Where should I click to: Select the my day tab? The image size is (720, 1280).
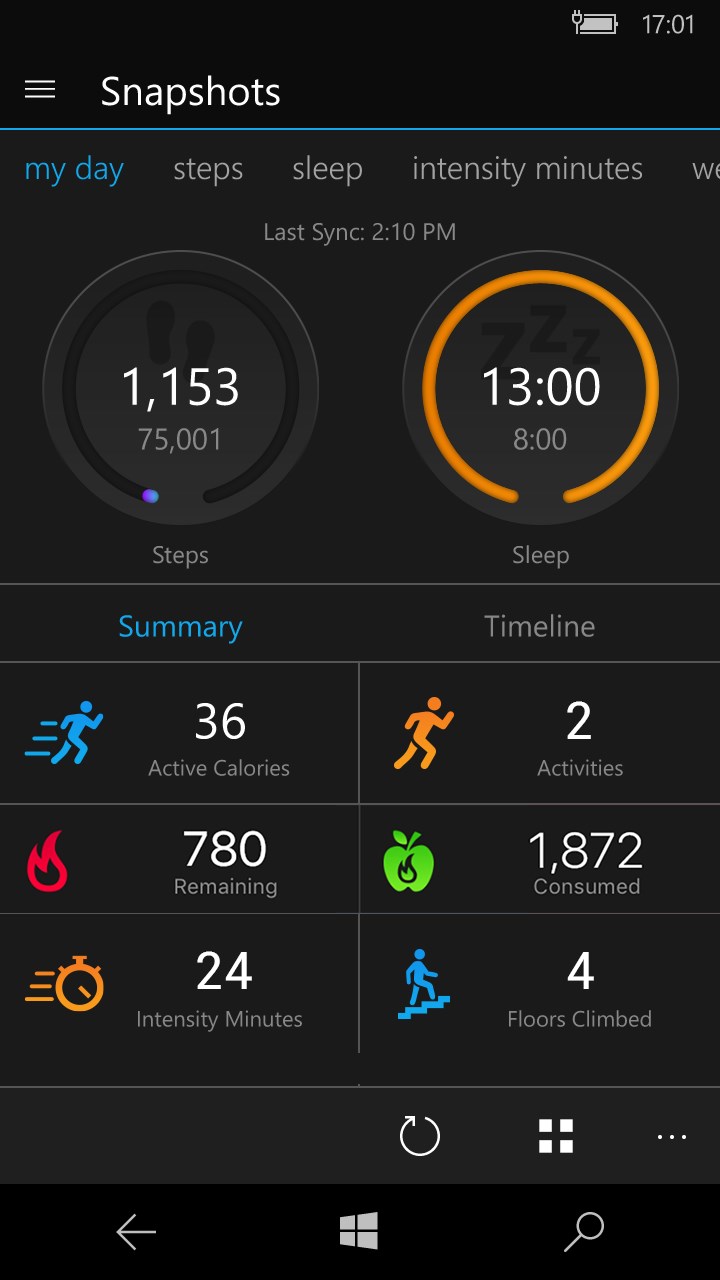point(74,169)
